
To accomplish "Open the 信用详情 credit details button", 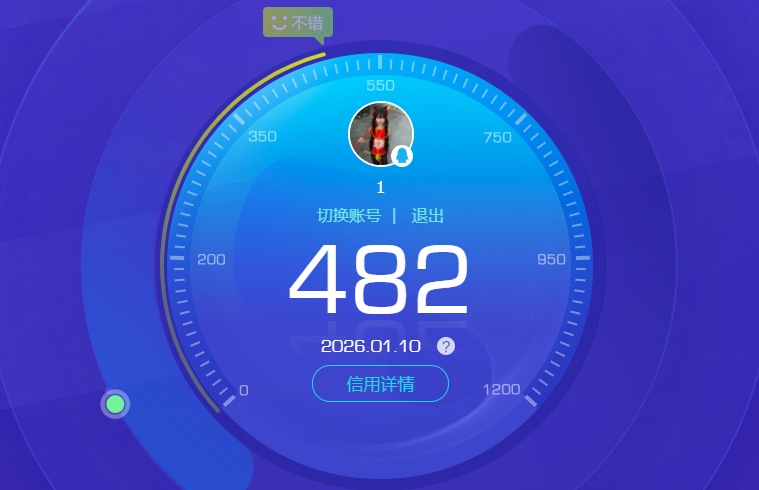I will (x=380, y=384).
